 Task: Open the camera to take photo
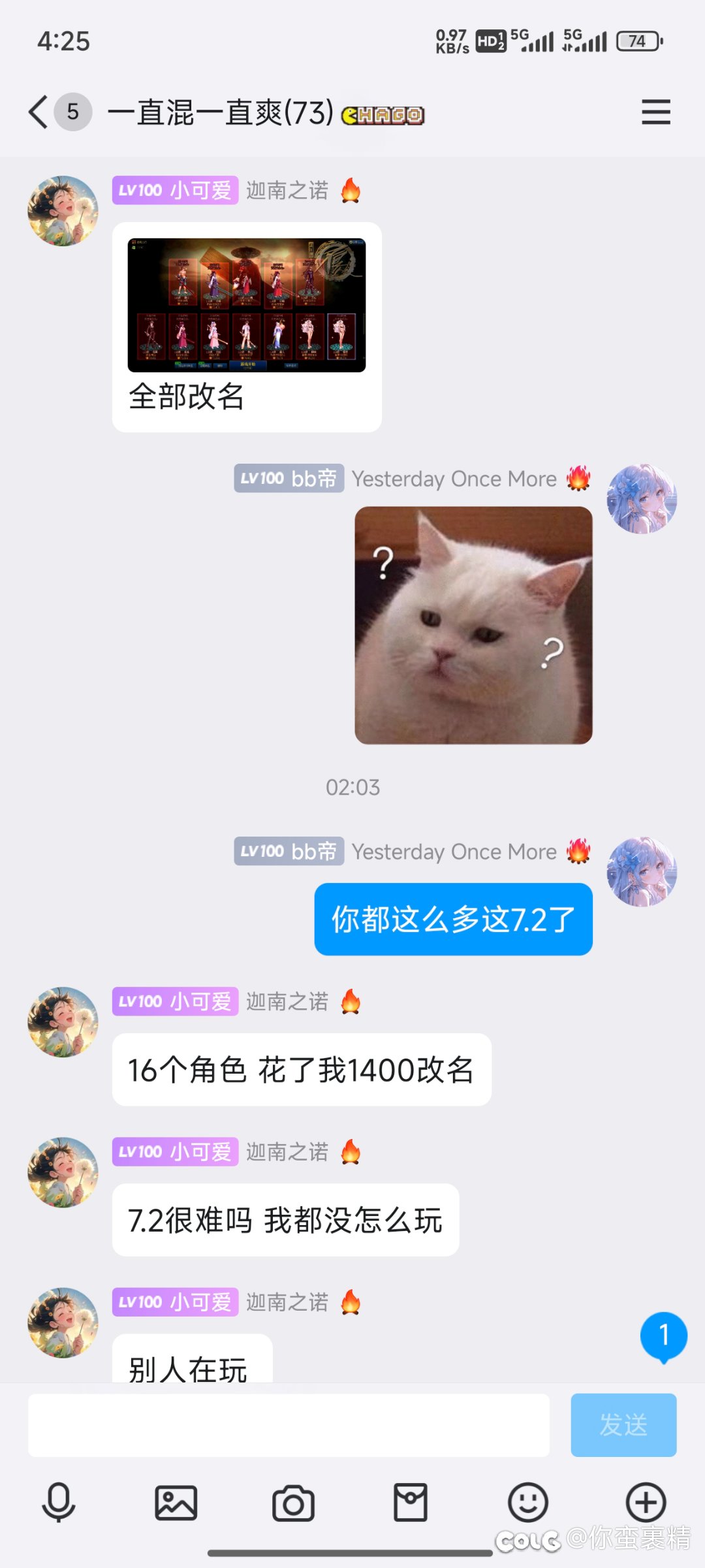click(x=293, y=1502)
